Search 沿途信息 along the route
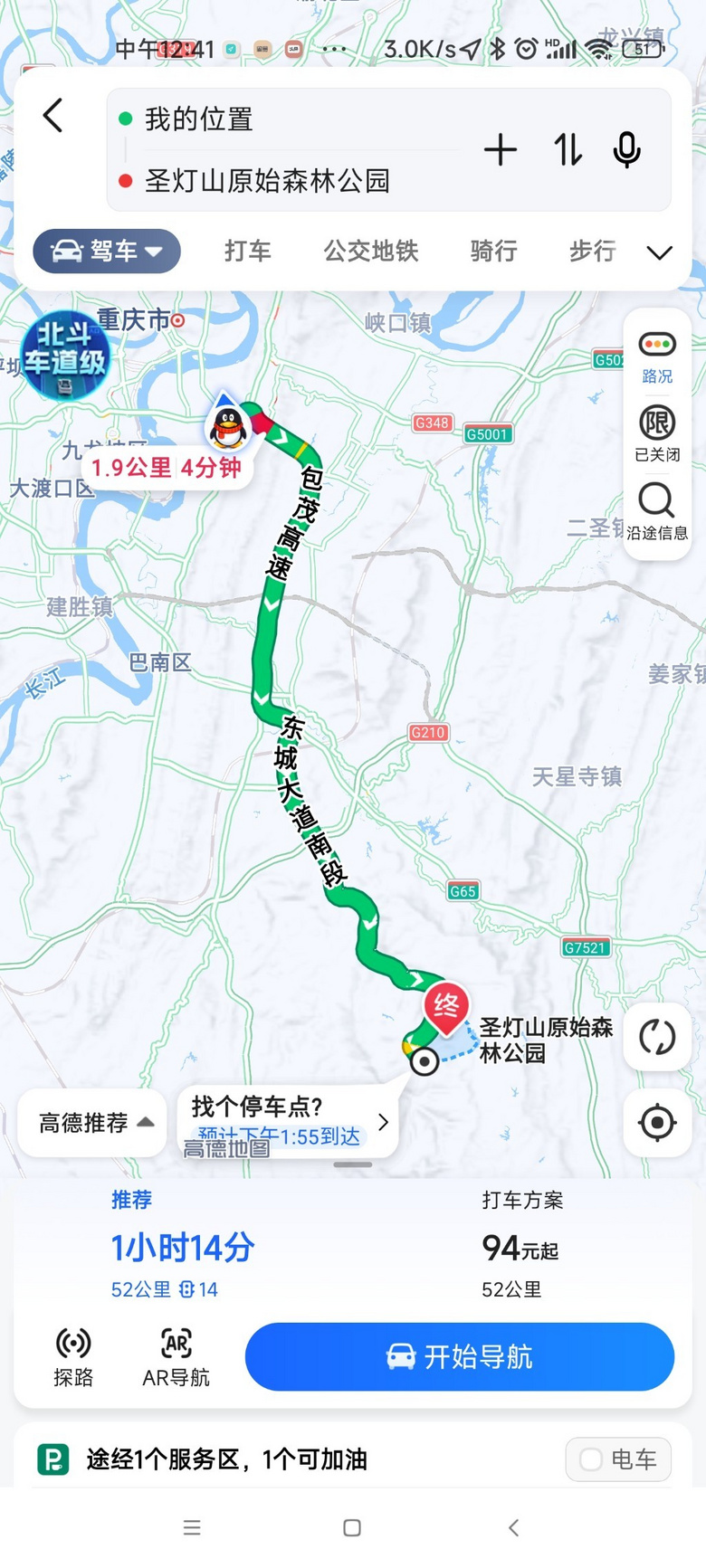This screenshot has width=706, height=1568. click(657, 511)
